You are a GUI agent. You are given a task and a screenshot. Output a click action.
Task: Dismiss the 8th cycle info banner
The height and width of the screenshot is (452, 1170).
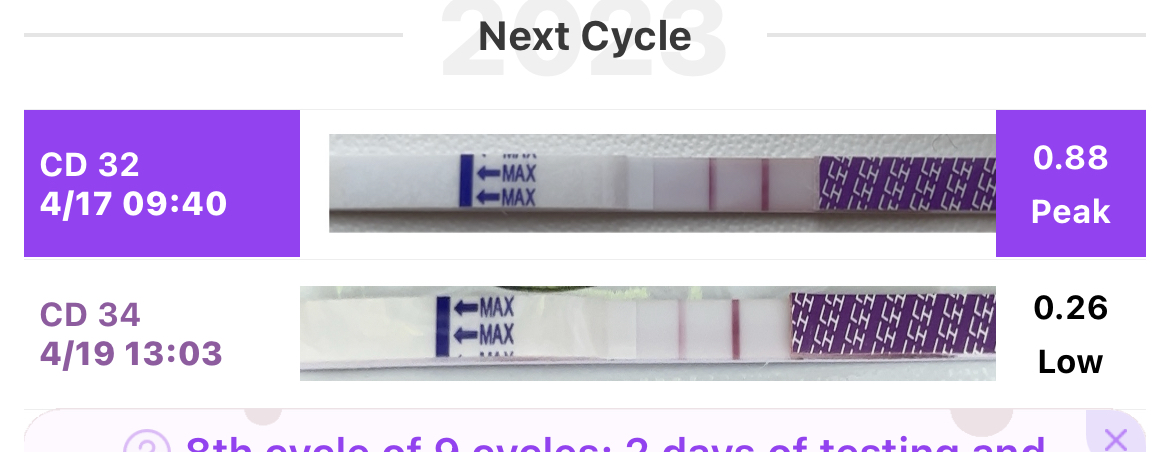tap(1115, 438)
